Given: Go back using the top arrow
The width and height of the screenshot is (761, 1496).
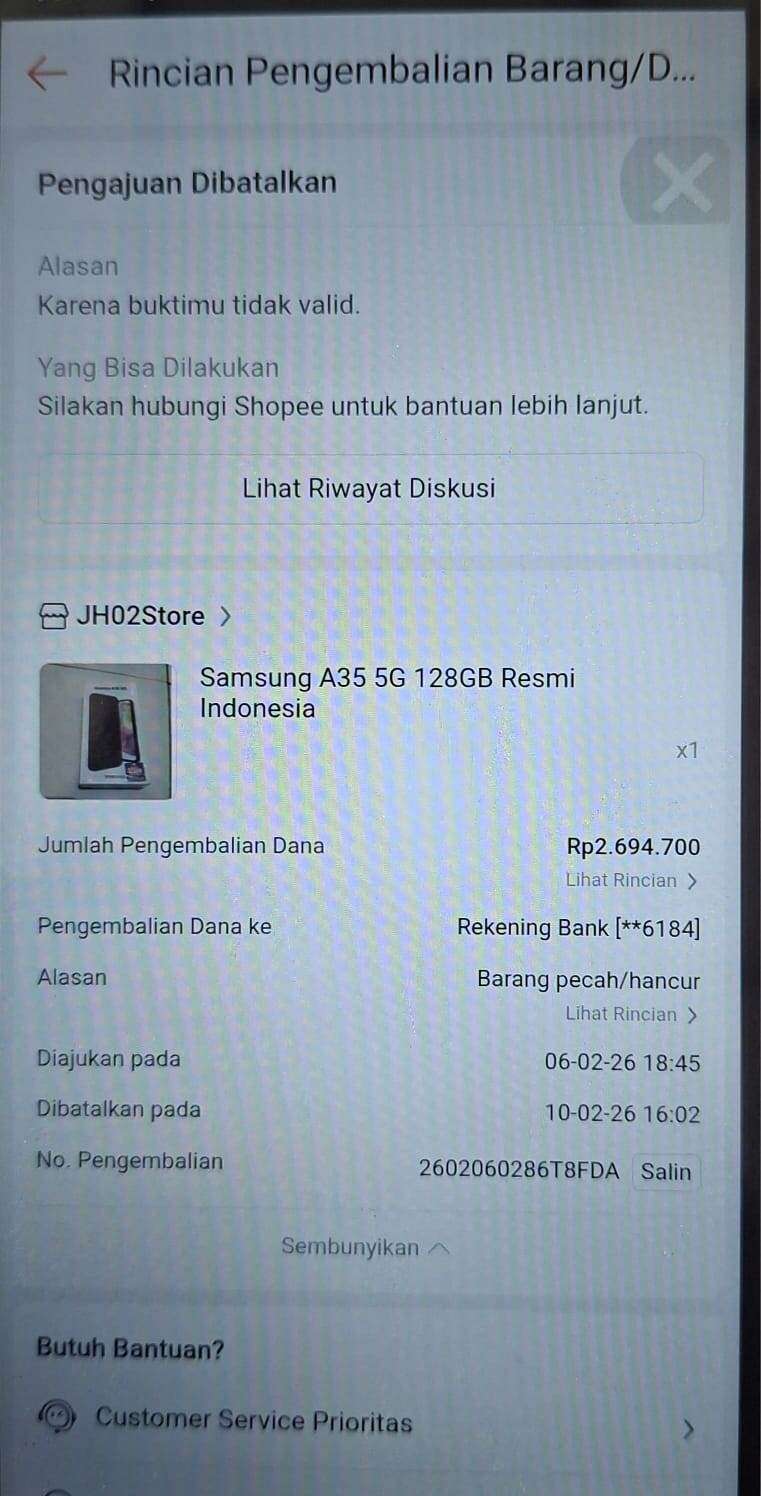Looking at the screenshot, I should point(46,73).
